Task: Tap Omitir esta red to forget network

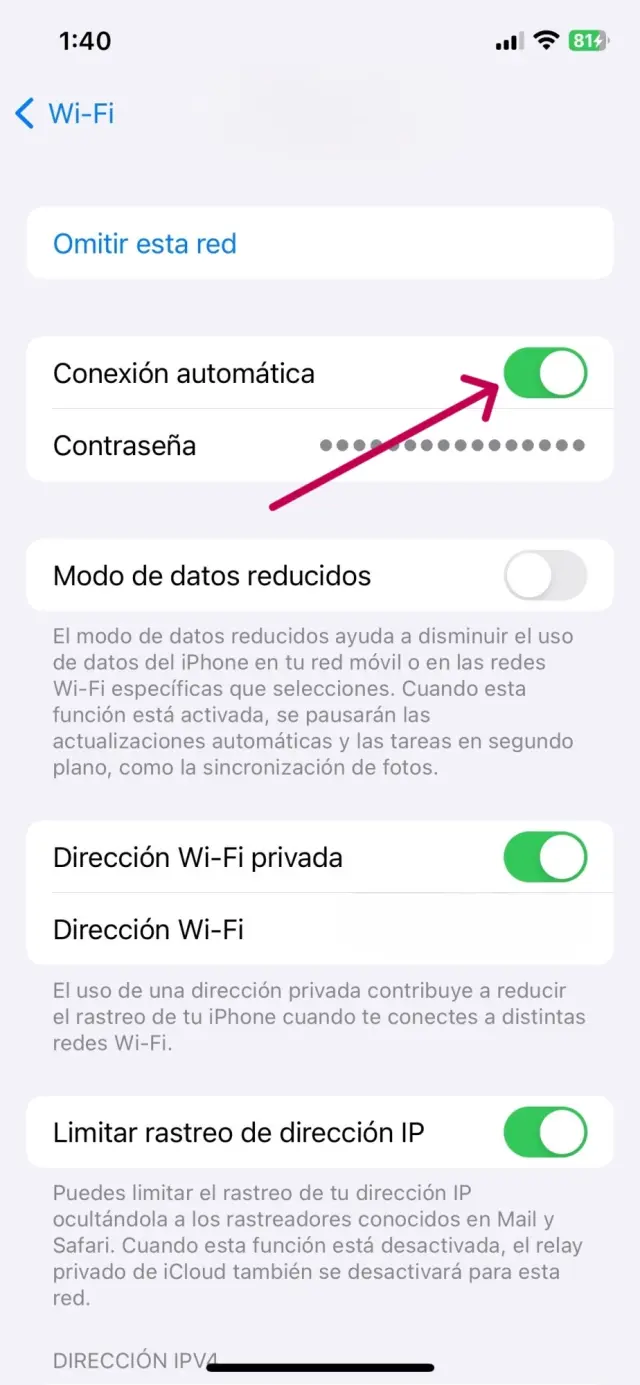Action: tap(145, 243)
